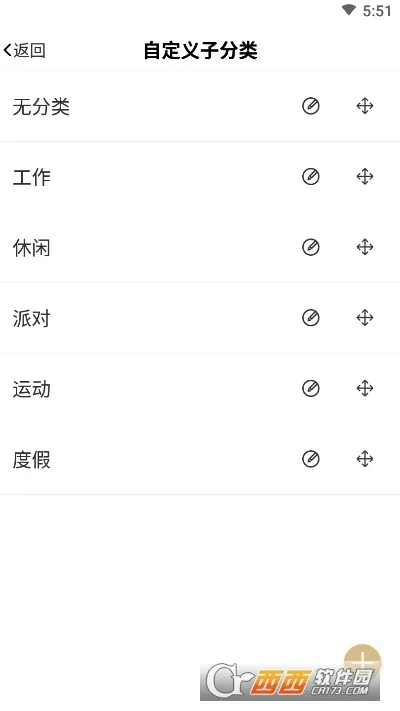Image resolution: width=400 pixels, height=711 pixels.
Task: Add a new subcategory with plus button
Action: tap(362, 662)
